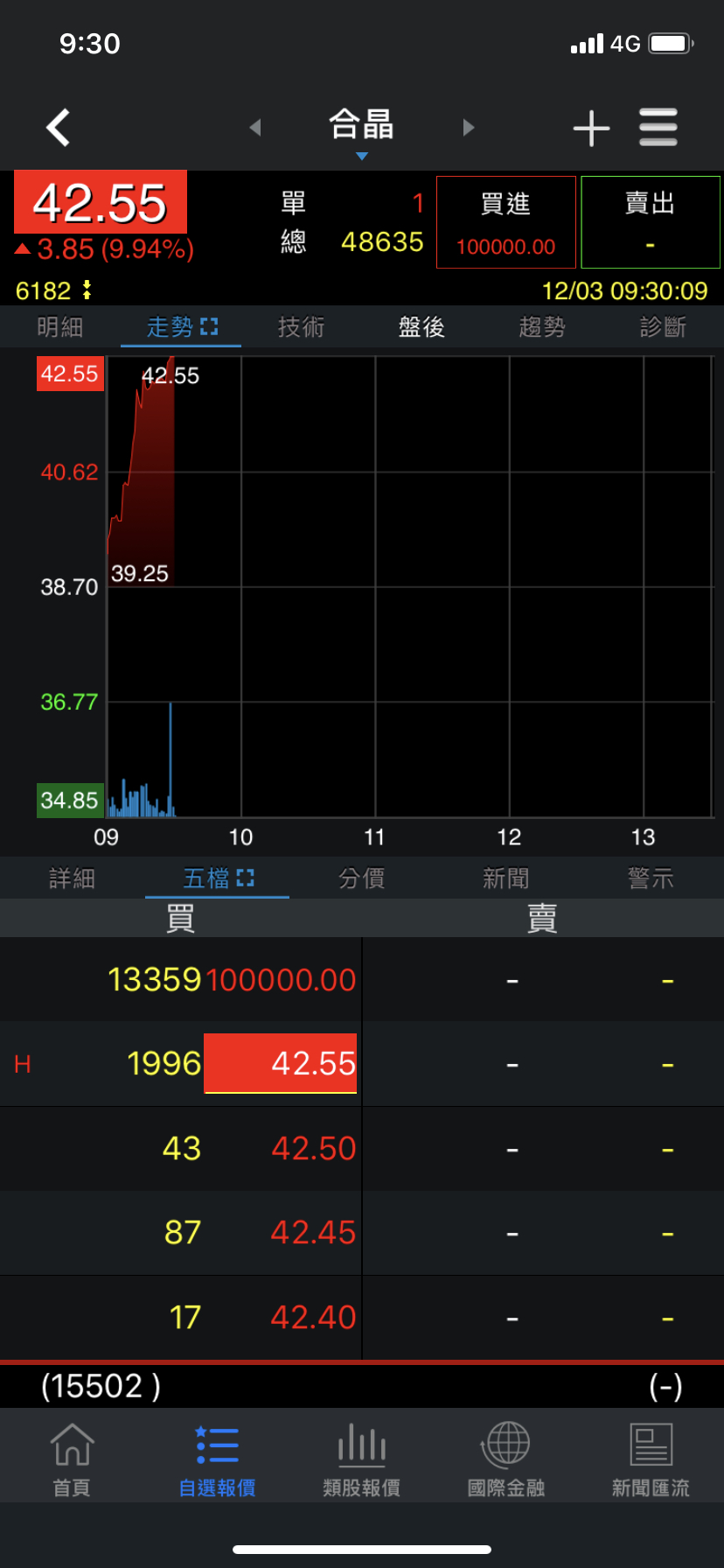Screen dimensions: 724x1568
Task: Select the 走勢 trend tab
Action: coord(181,327)
